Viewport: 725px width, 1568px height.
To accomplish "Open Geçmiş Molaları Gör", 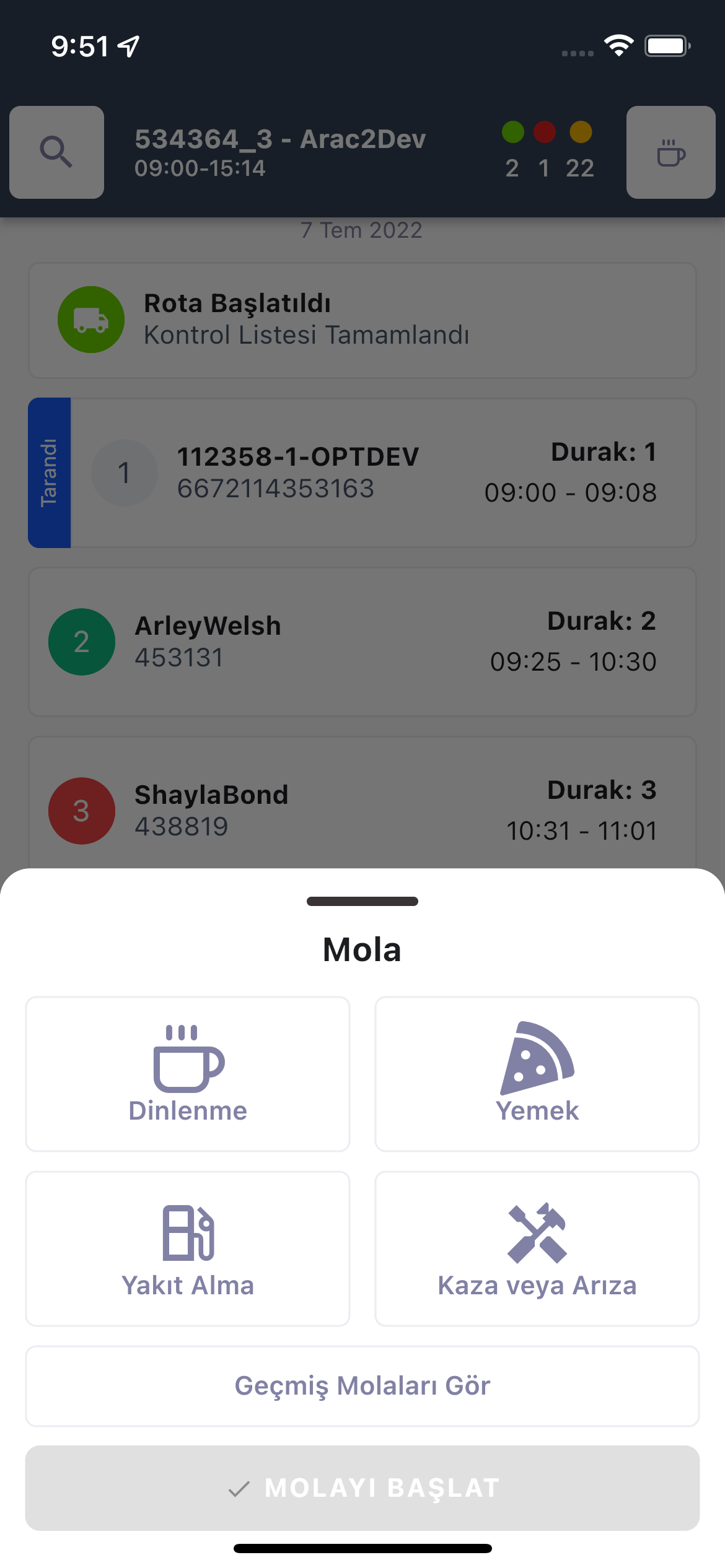I will [362, 1386].
